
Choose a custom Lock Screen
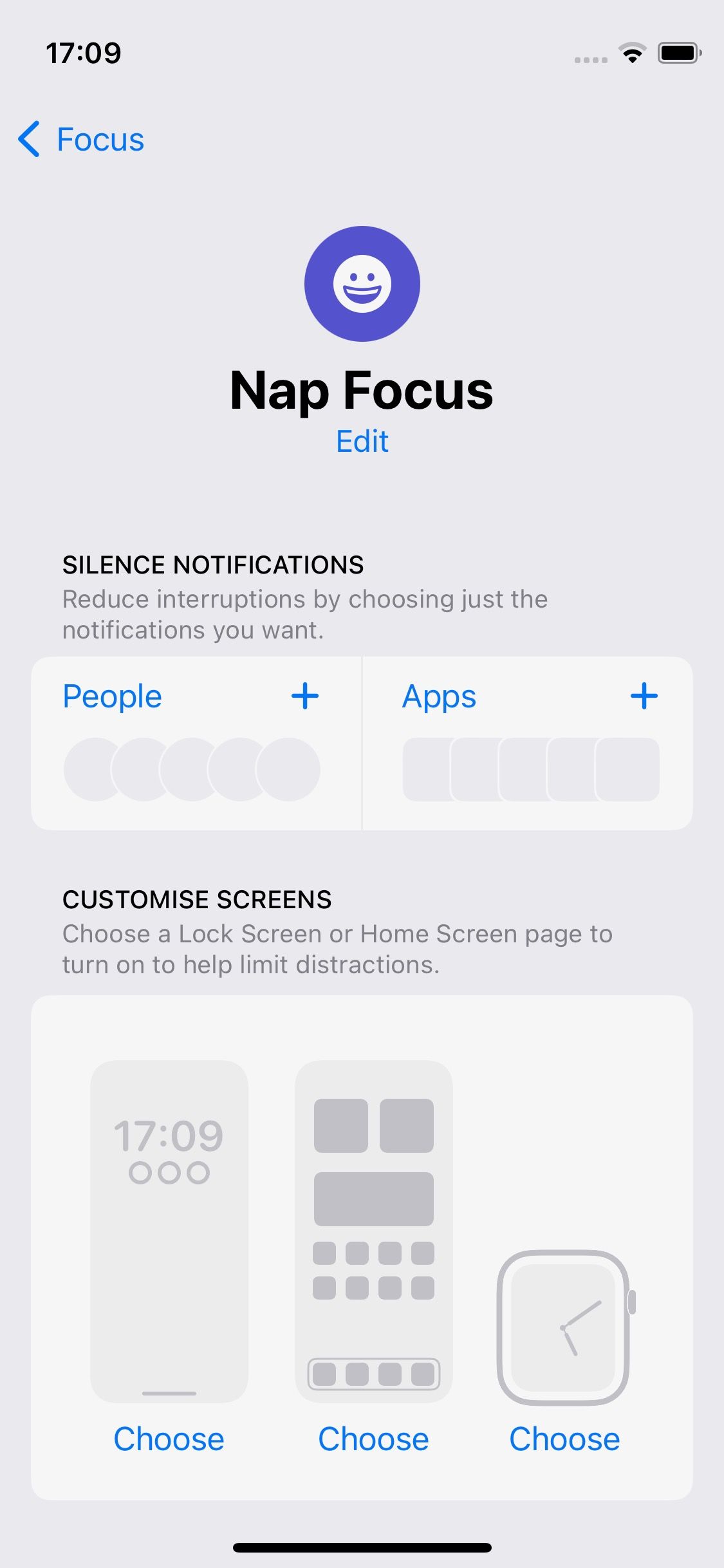click(x=169, y=1440)
